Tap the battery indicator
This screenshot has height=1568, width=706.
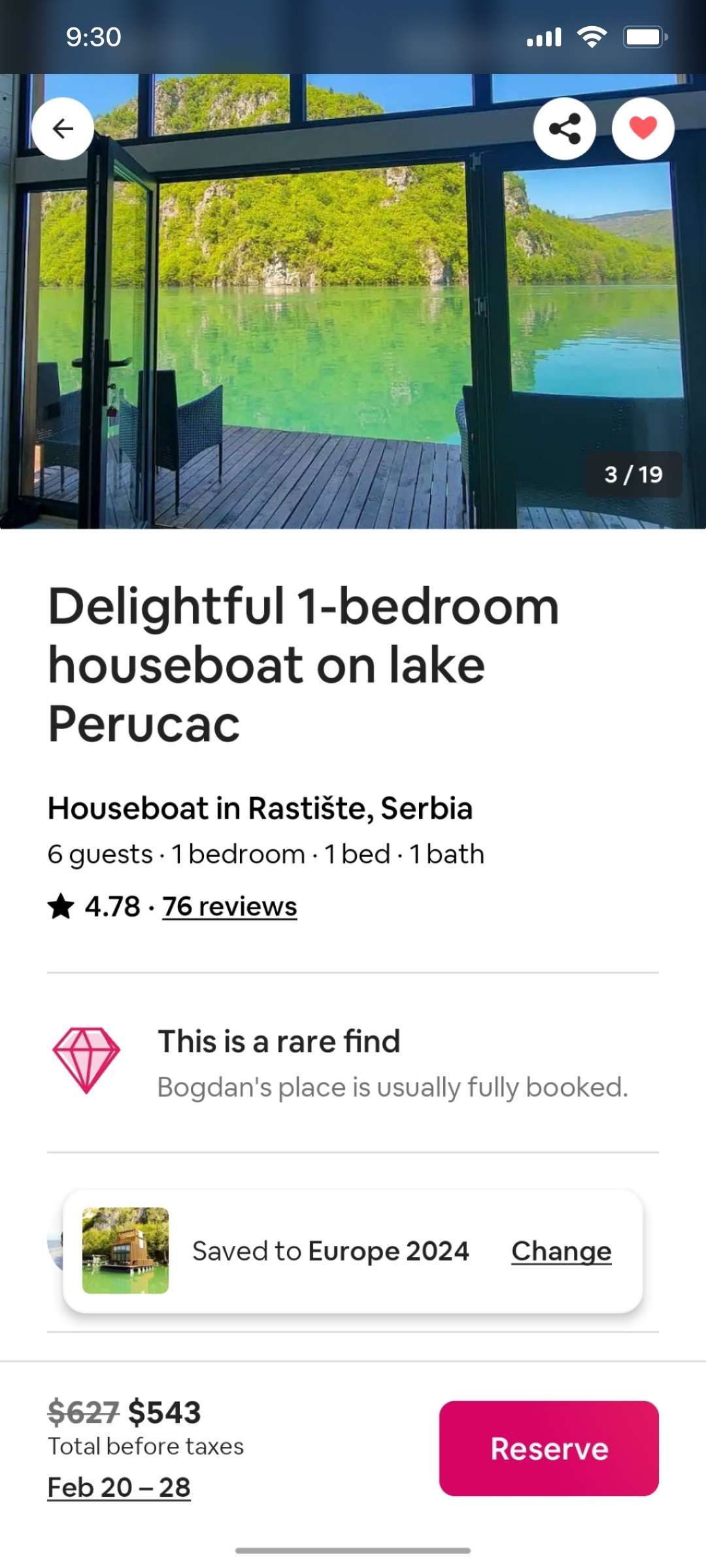pos(644,36)
